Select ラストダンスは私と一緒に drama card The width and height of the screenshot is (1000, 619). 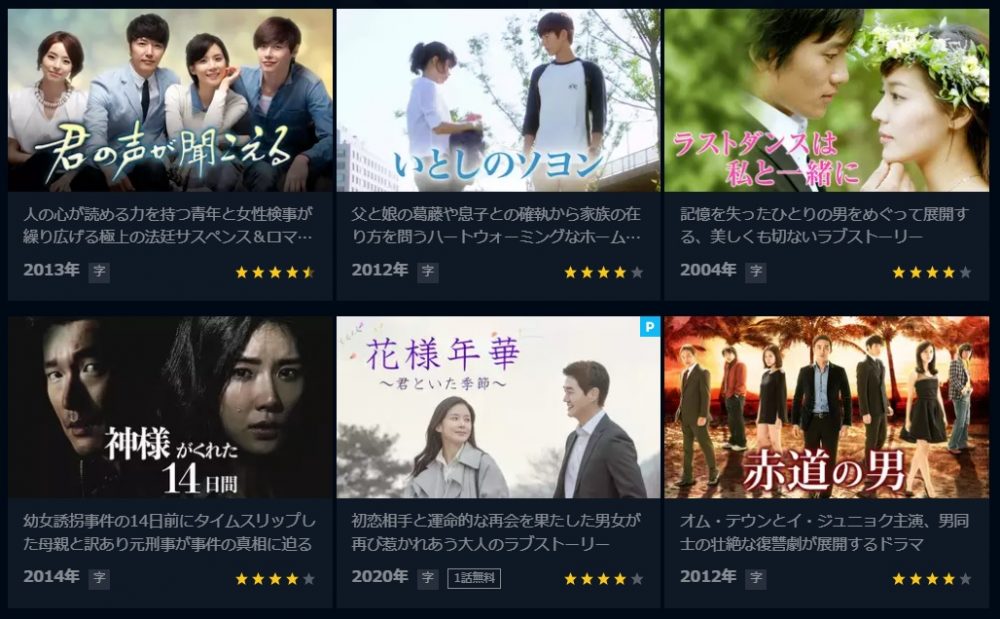pos(826,100)
